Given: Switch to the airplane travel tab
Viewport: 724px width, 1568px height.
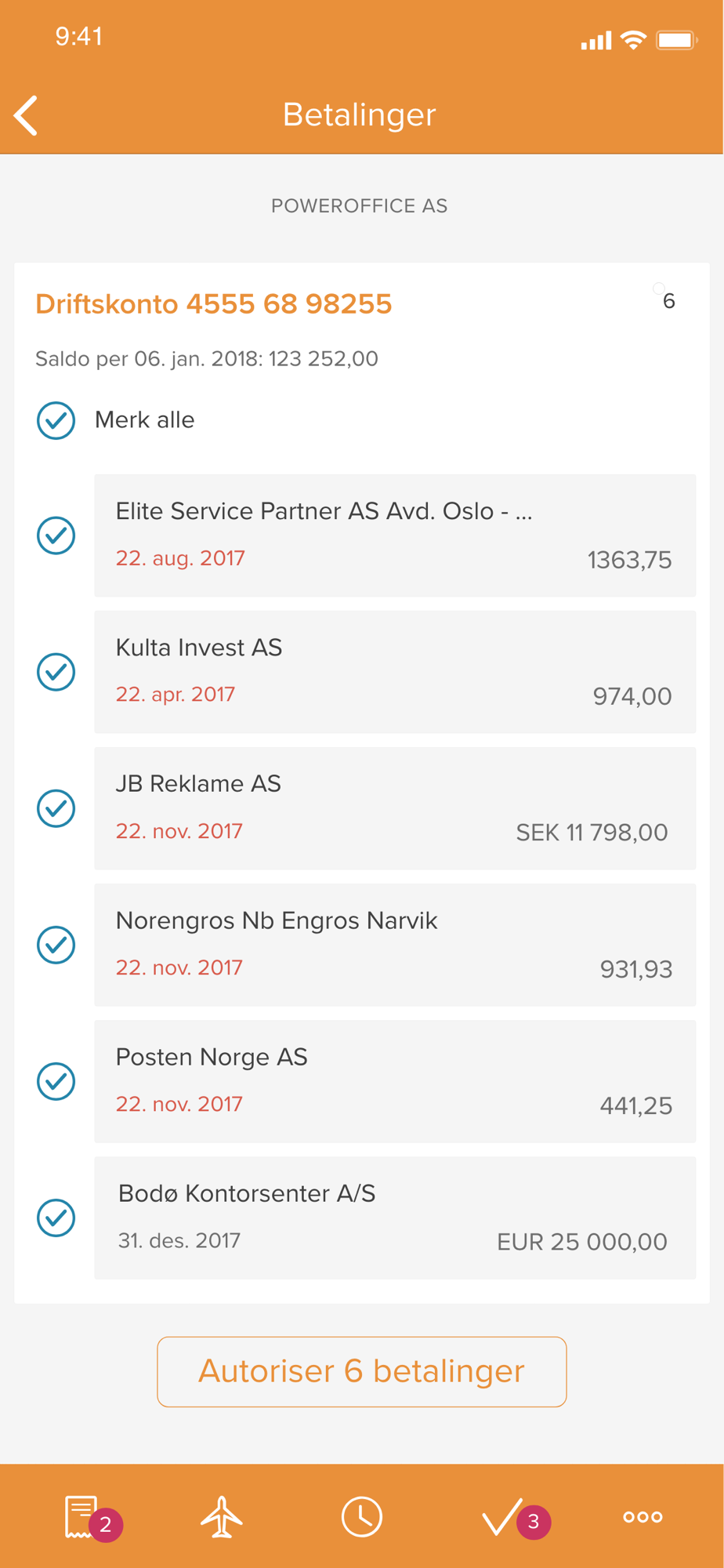Looking at the screenshot, I should pos(222,1517).
